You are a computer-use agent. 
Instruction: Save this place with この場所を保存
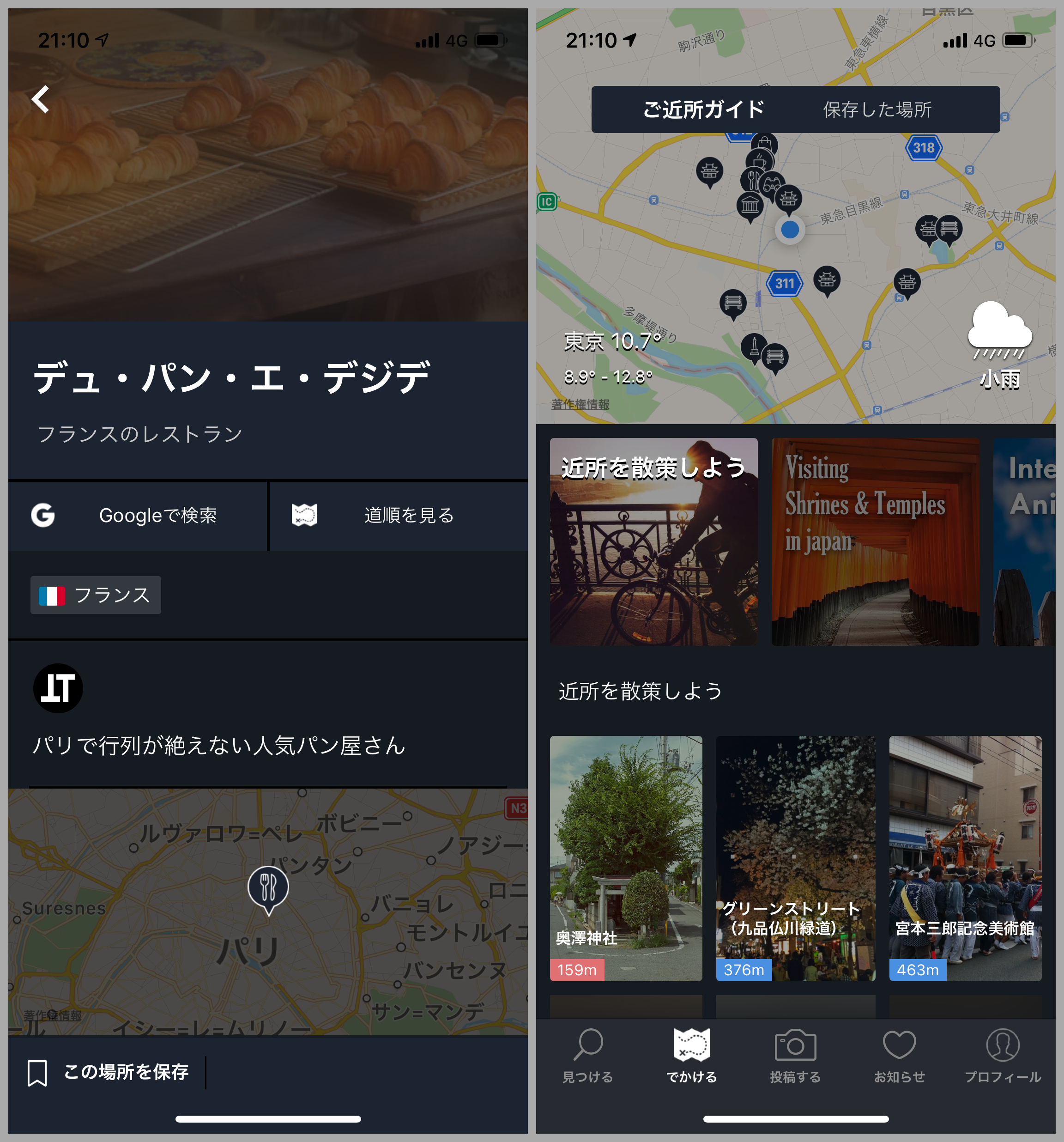point(109,1072)
